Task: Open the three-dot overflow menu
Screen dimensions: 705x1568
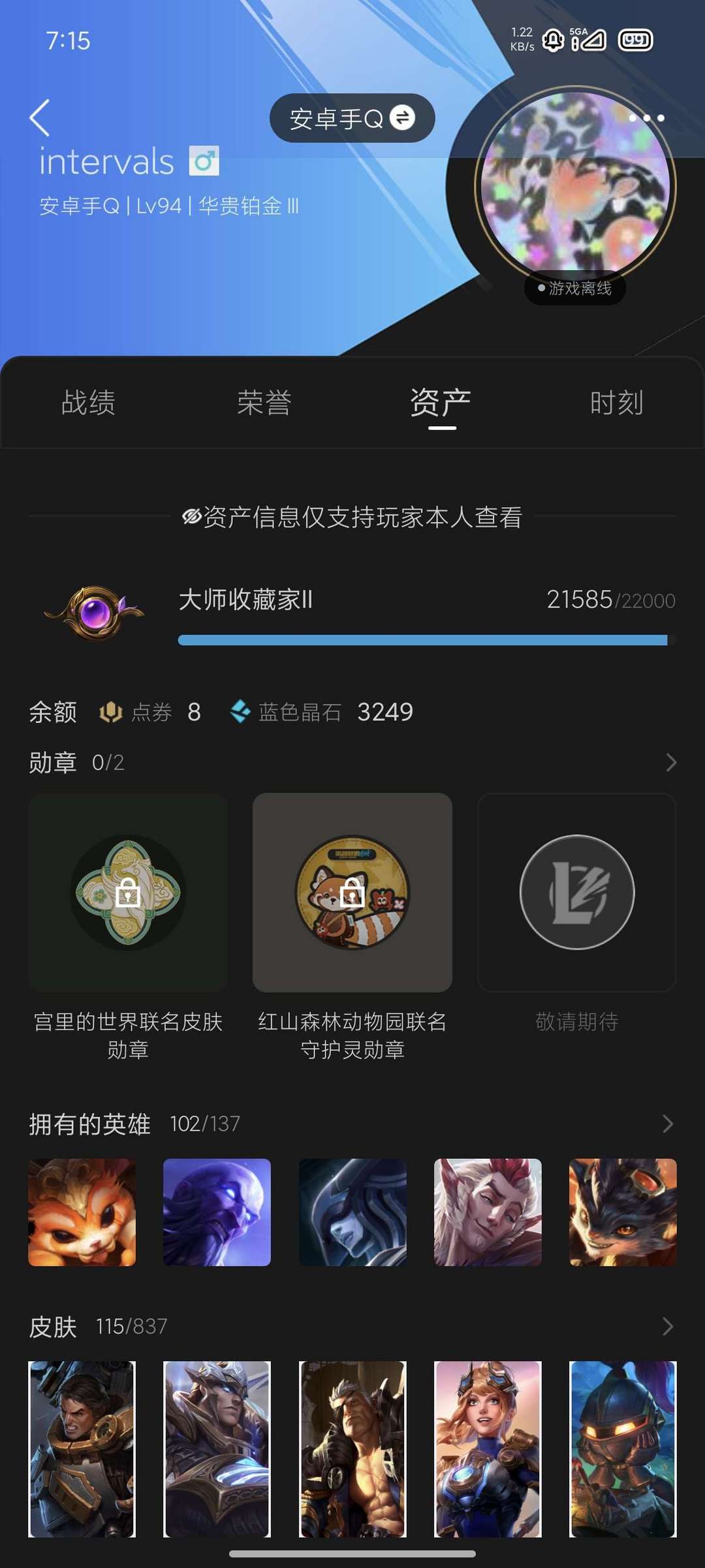Action: (646, 118)
